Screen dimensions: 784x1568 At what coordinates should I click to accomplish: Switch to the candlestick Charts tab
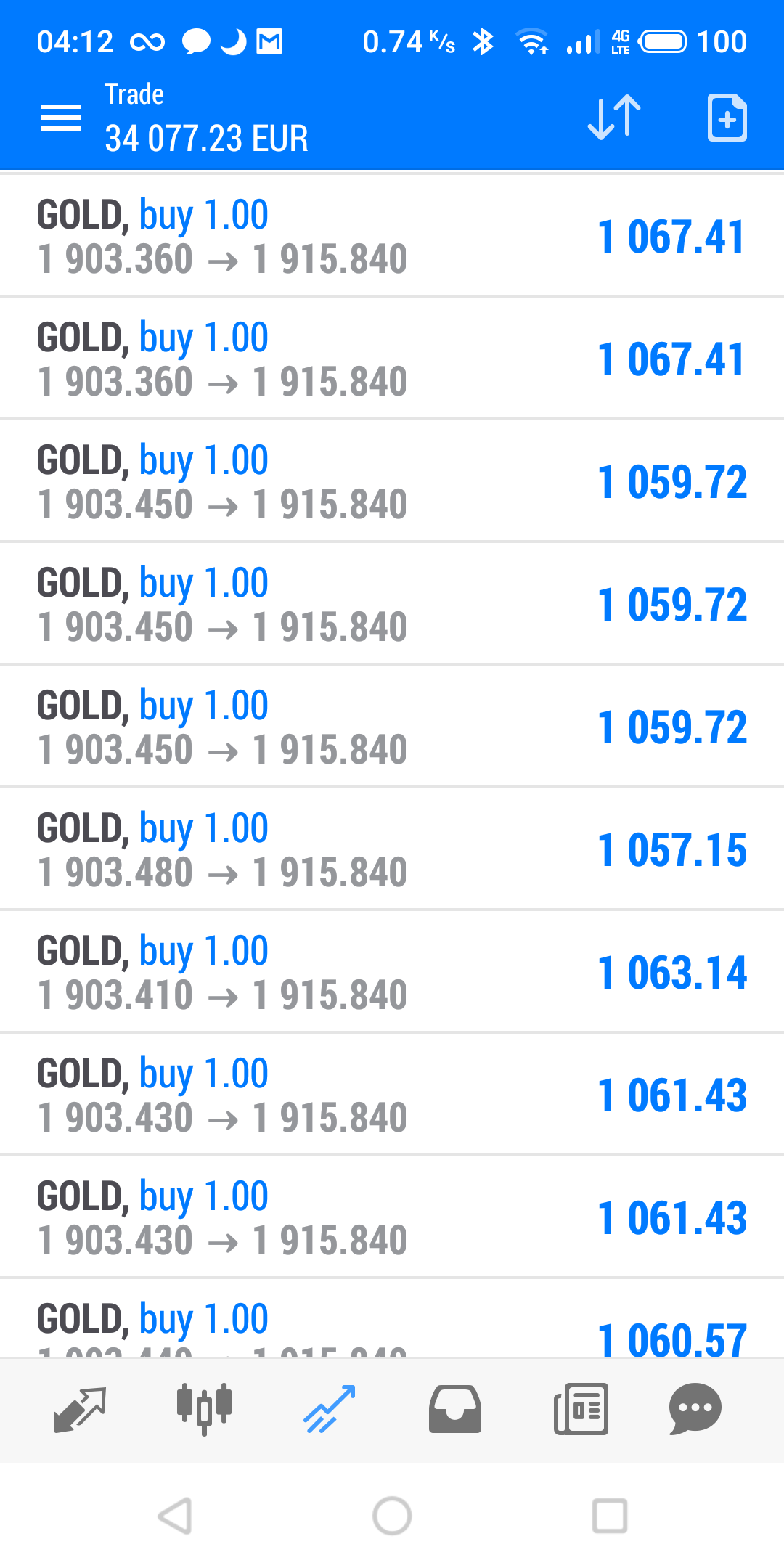coord(204,1409)
